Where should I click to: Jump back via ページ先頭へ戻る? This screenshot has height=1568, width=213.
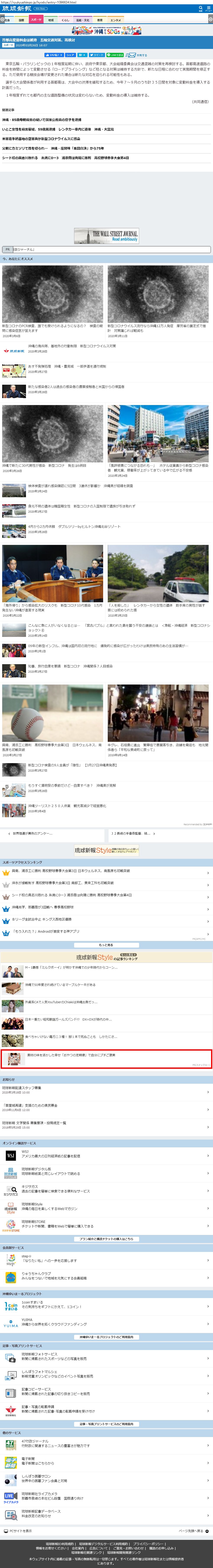pos(193,1531)
